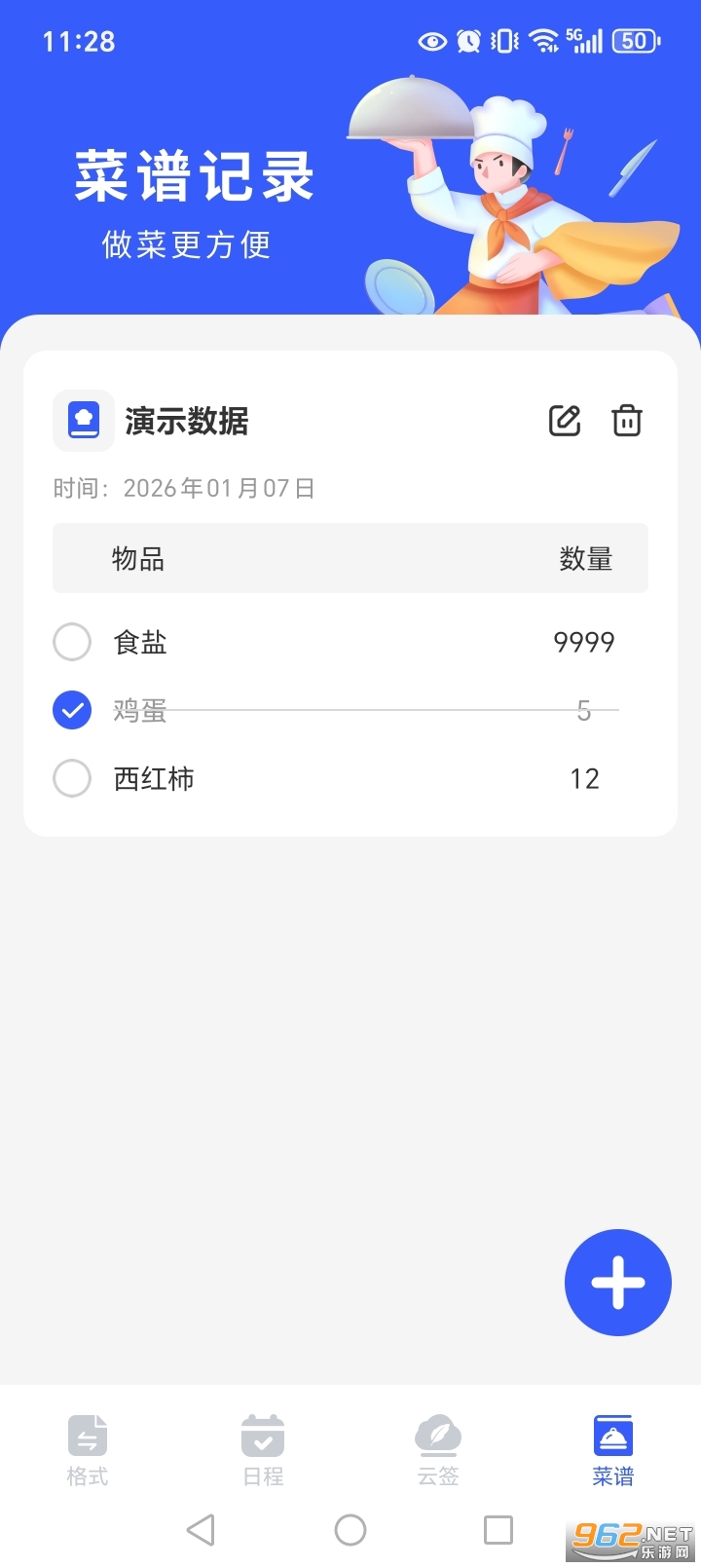Tap the 菜谱记录 banner title
Image resolution: width=701 pixels, height=1568 pixels.
[192, 175]
